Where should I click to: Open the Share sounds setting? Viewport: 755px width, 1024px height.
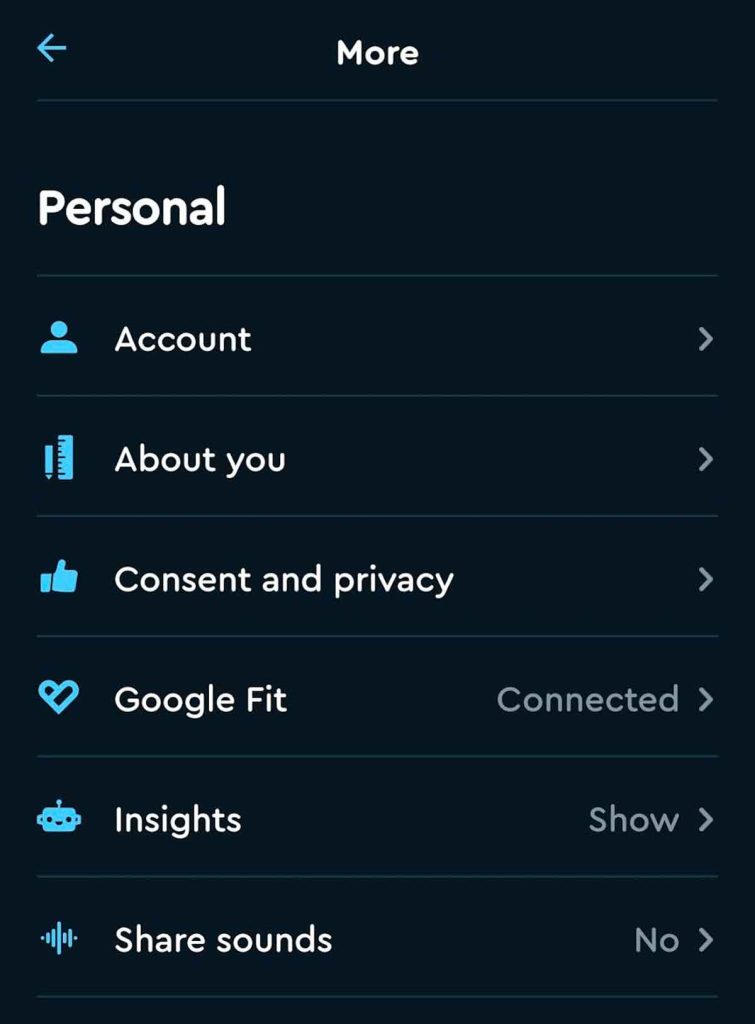pos(376,940)
